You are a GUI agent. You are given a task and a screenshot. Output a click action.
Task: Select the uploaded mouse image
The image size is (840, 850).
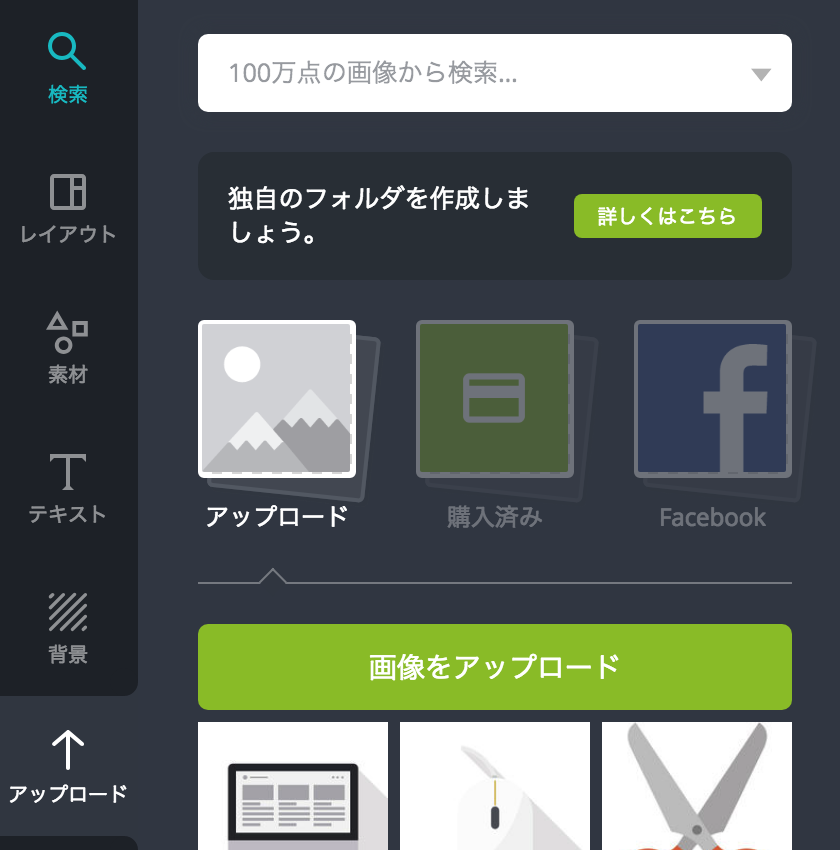pos(495,786)
